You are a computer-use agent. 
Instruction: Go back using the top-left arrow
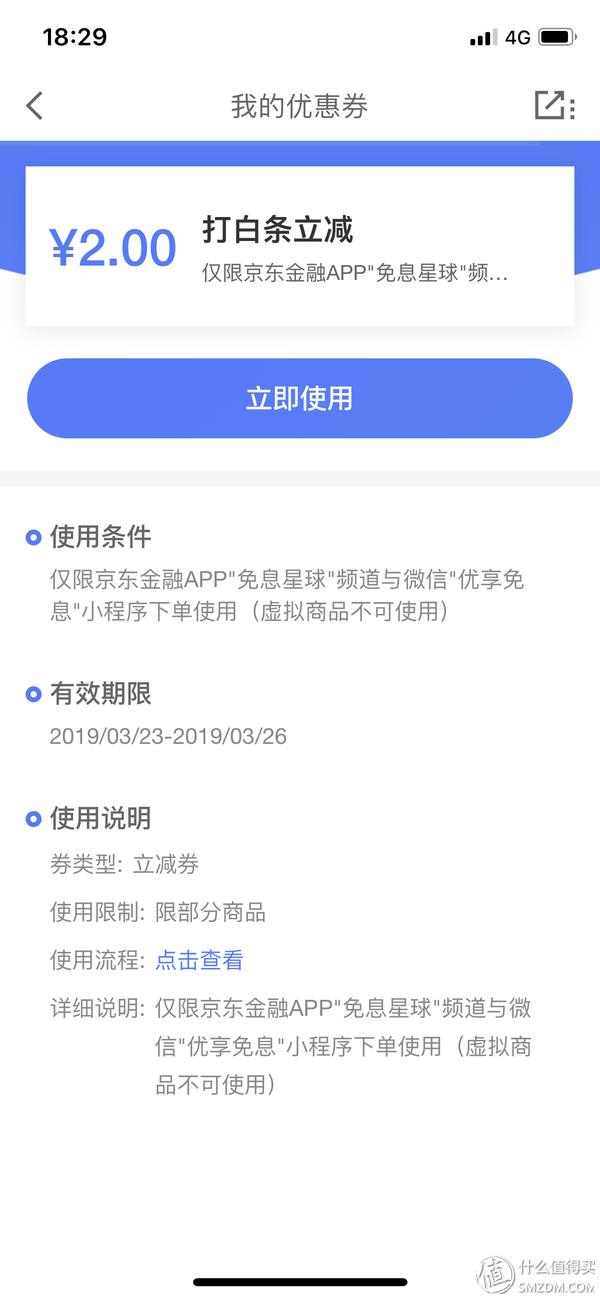click(x=35, y=106)
